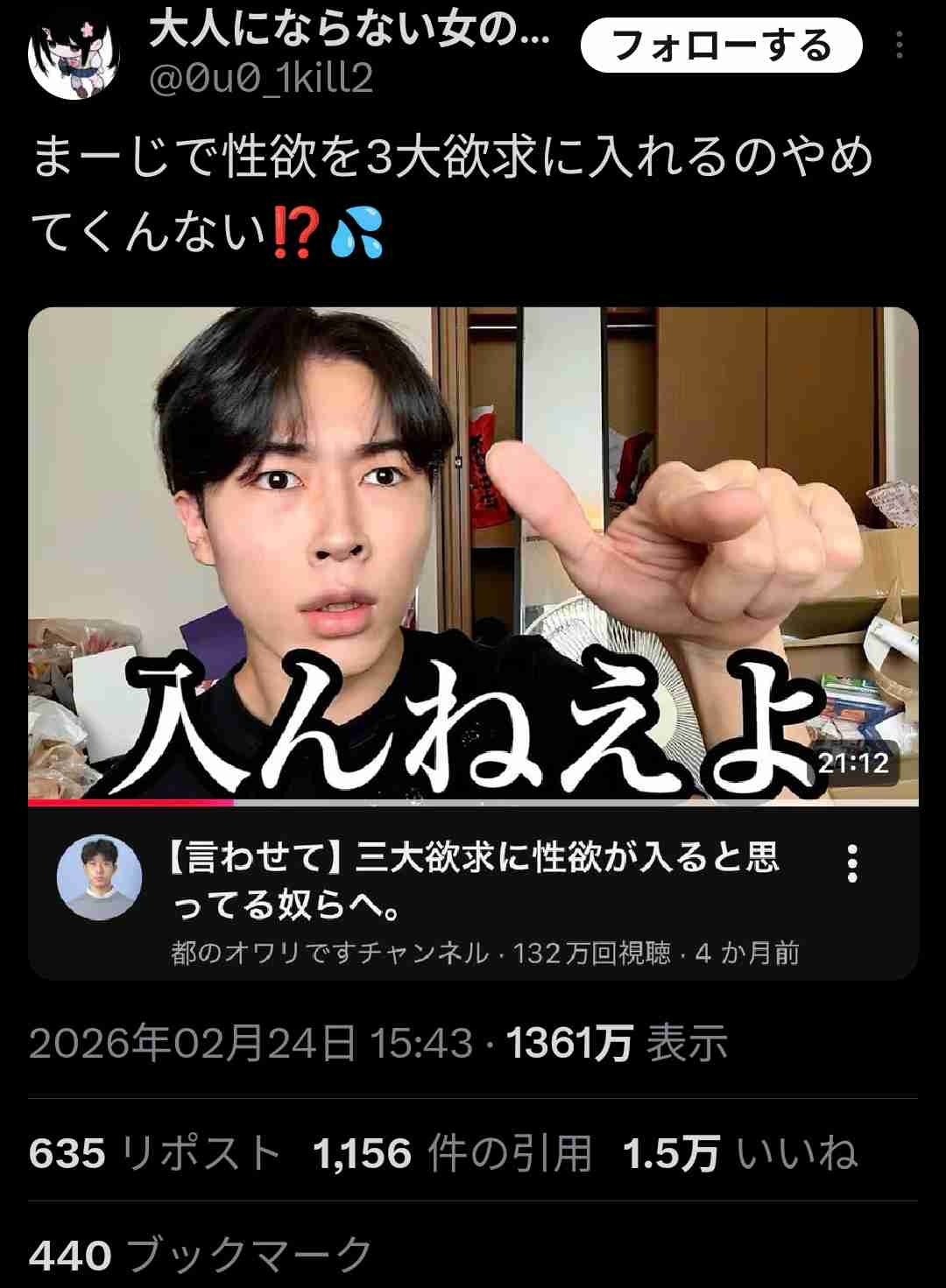Screen dimensions: 946x1288
Task: View the 1,156 件の引用 quotes
Action: (x=452, y=1153)
